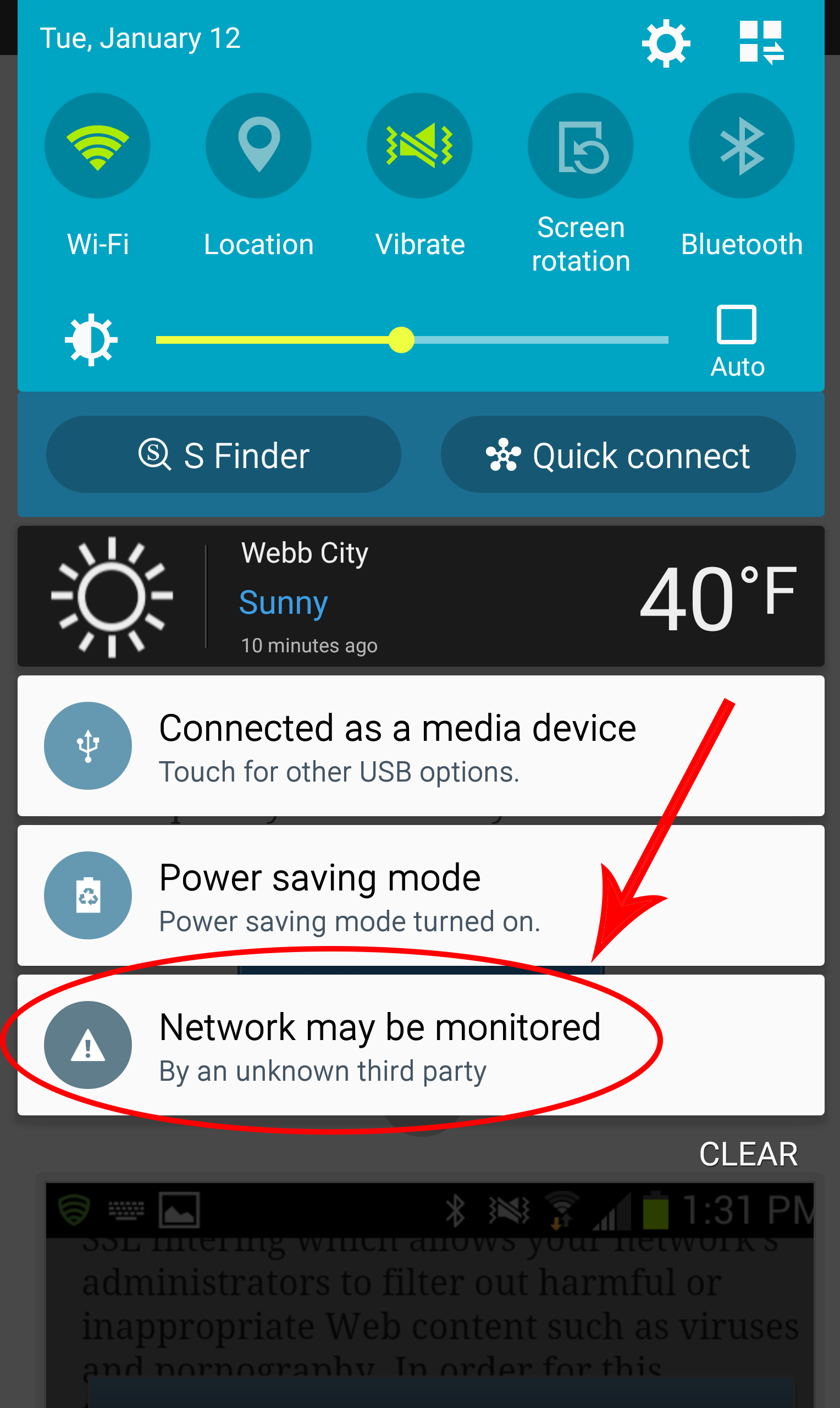Tap the brightness slider track
Viewport: 840px width, 1408px height.
click(x=412, y=340)
